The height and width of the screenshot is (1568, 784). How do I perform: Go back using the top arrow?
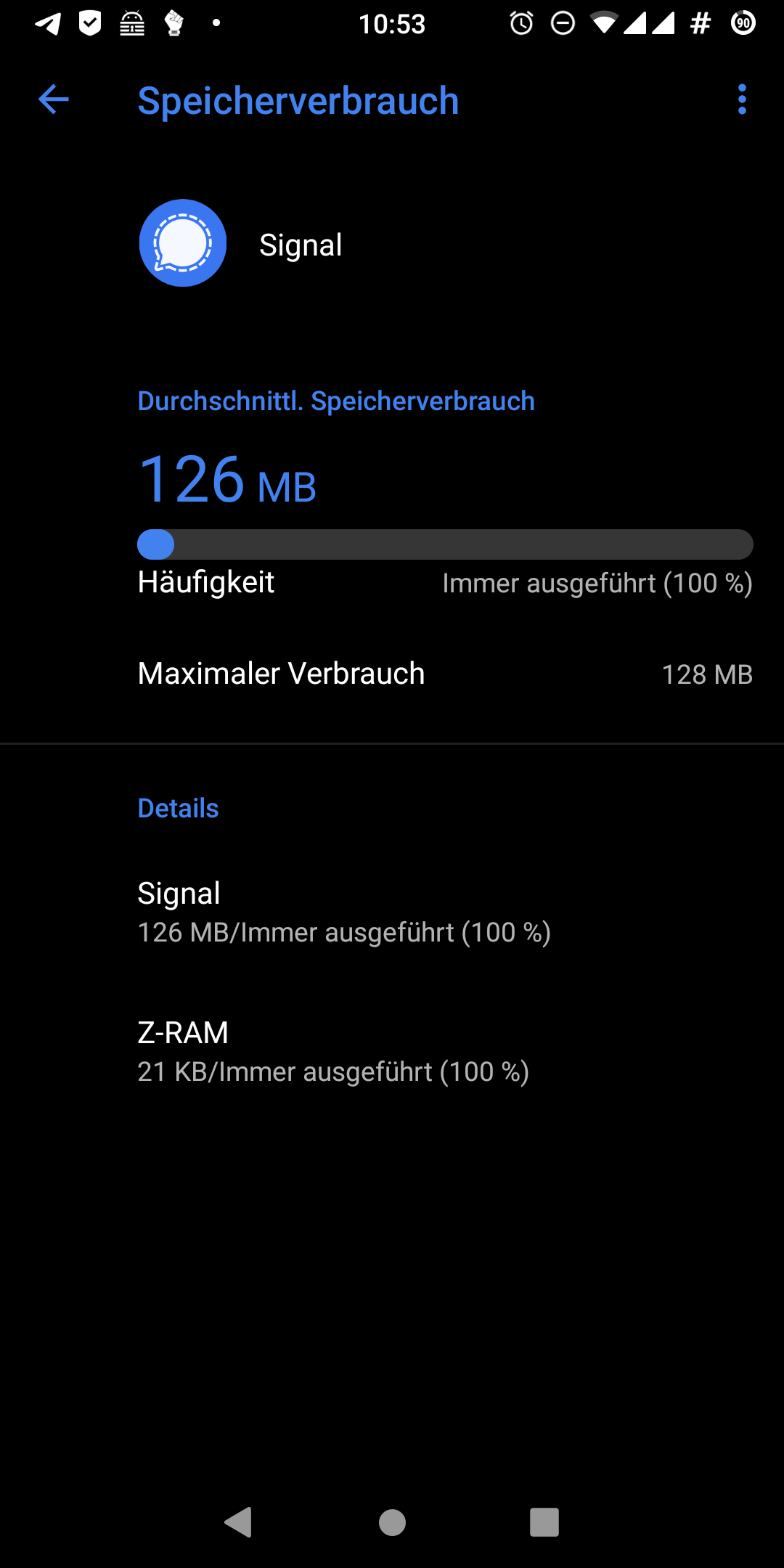[x=54, y=99]
